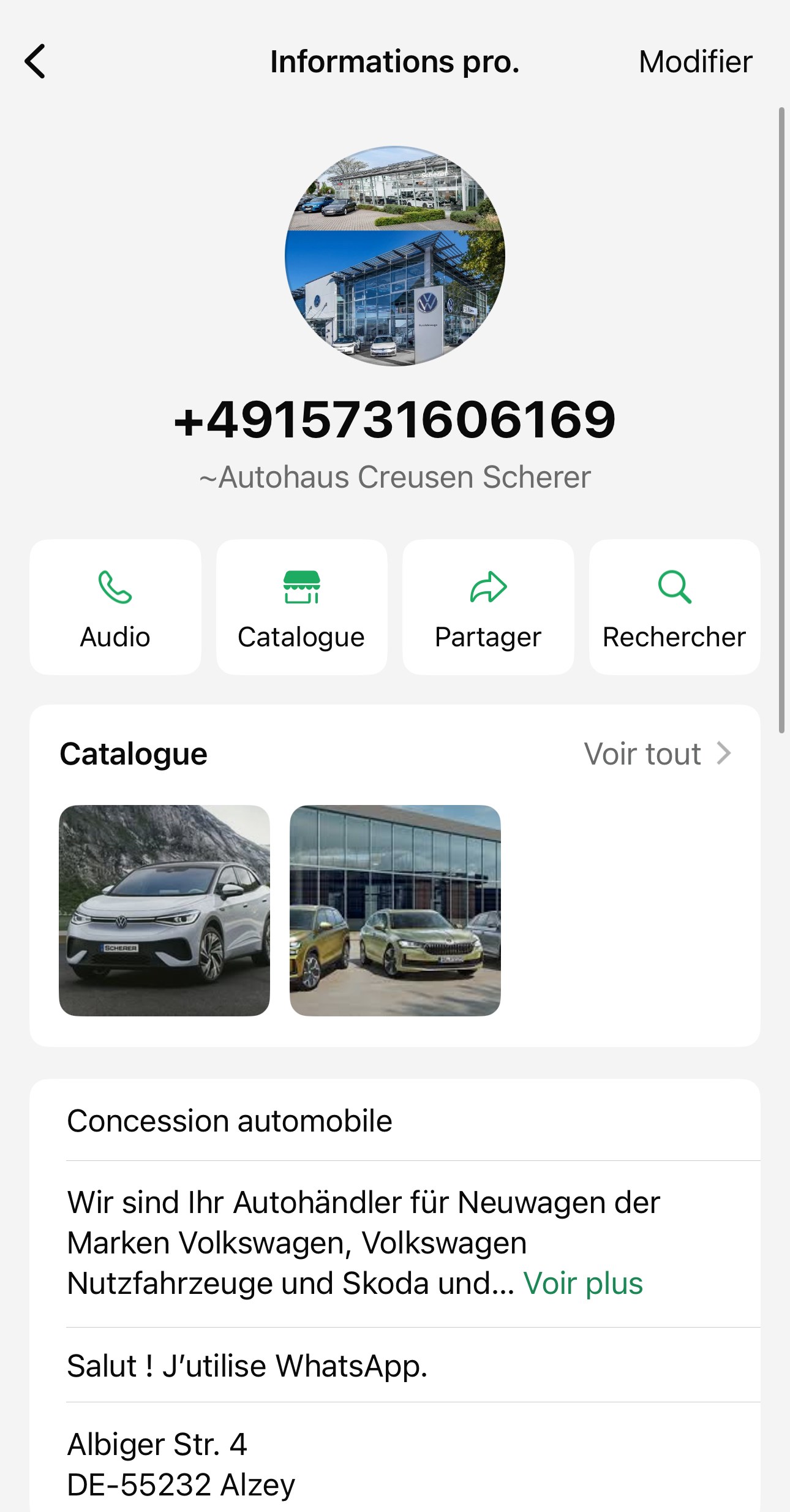Open the Catalogue shortcut button
Screen dimensions: 790x1512
click(x=301, y=607)
